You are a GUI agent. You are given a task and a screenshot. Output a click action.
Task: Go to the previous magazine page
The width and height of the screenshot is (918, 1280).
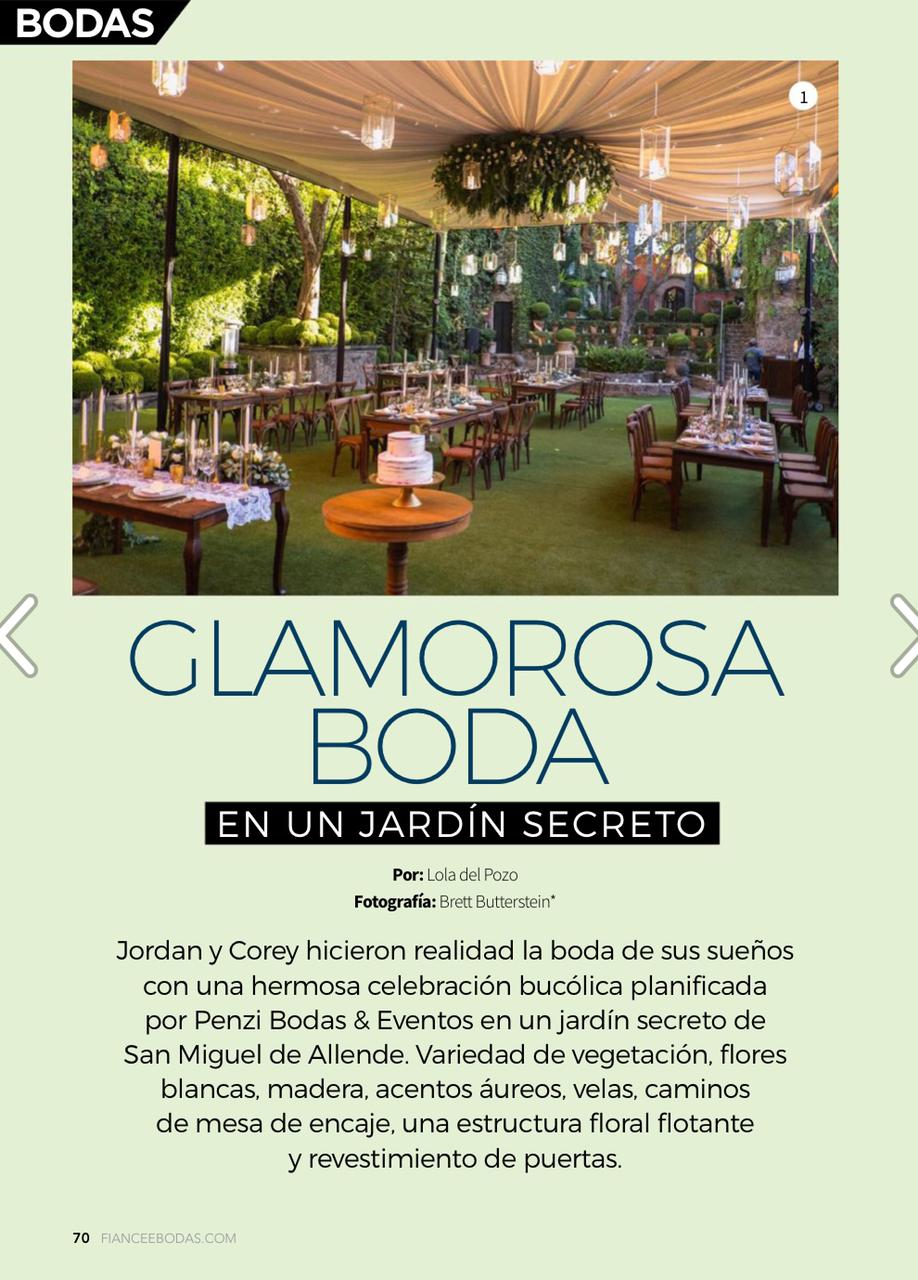18,636
